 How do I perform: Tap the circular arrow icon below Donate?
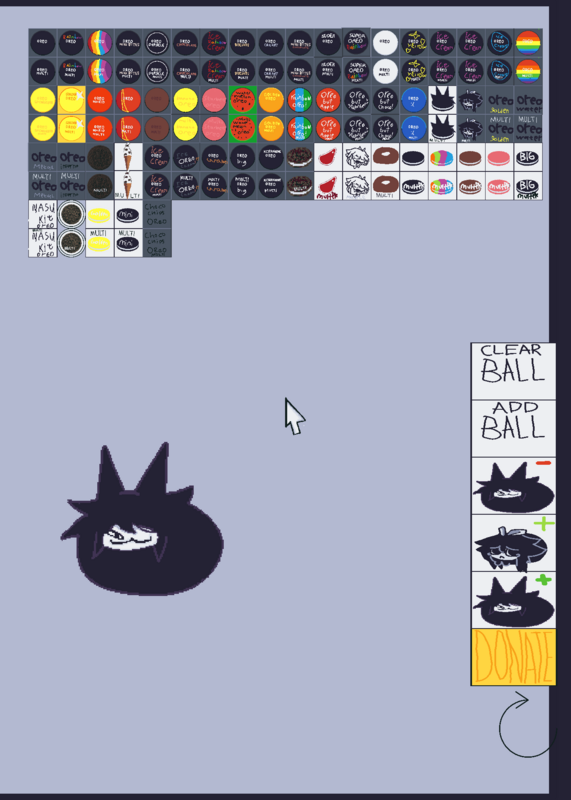click(x=526, y=724)
